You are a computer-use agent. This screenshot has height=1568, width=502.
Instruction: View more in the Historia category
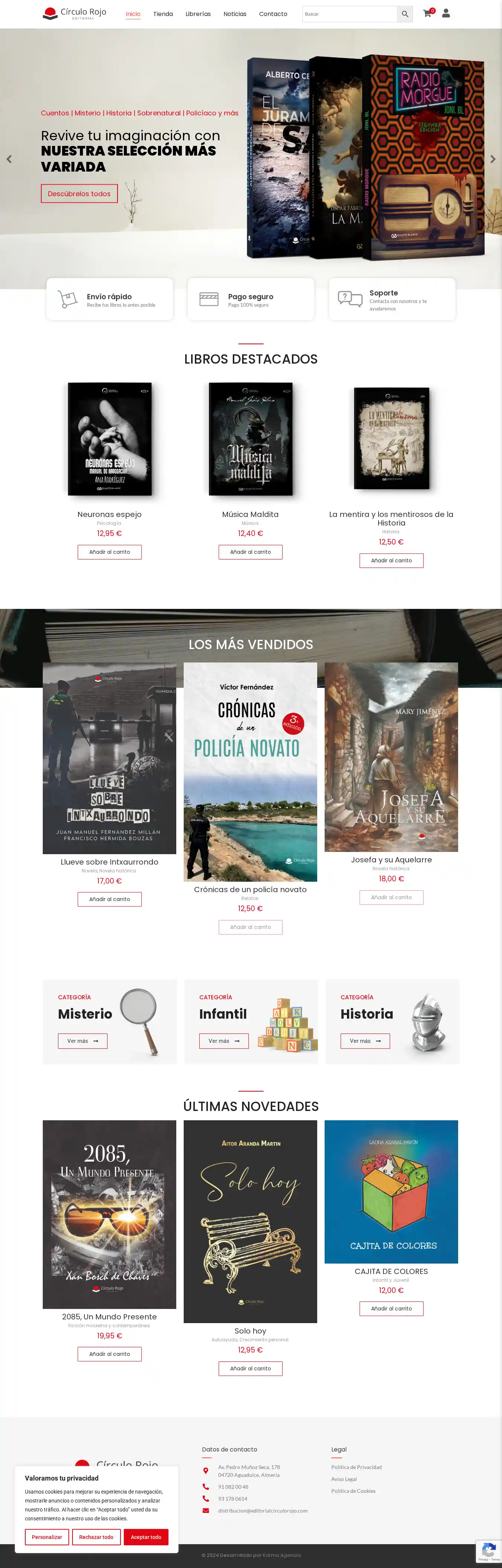(364, 1041)
